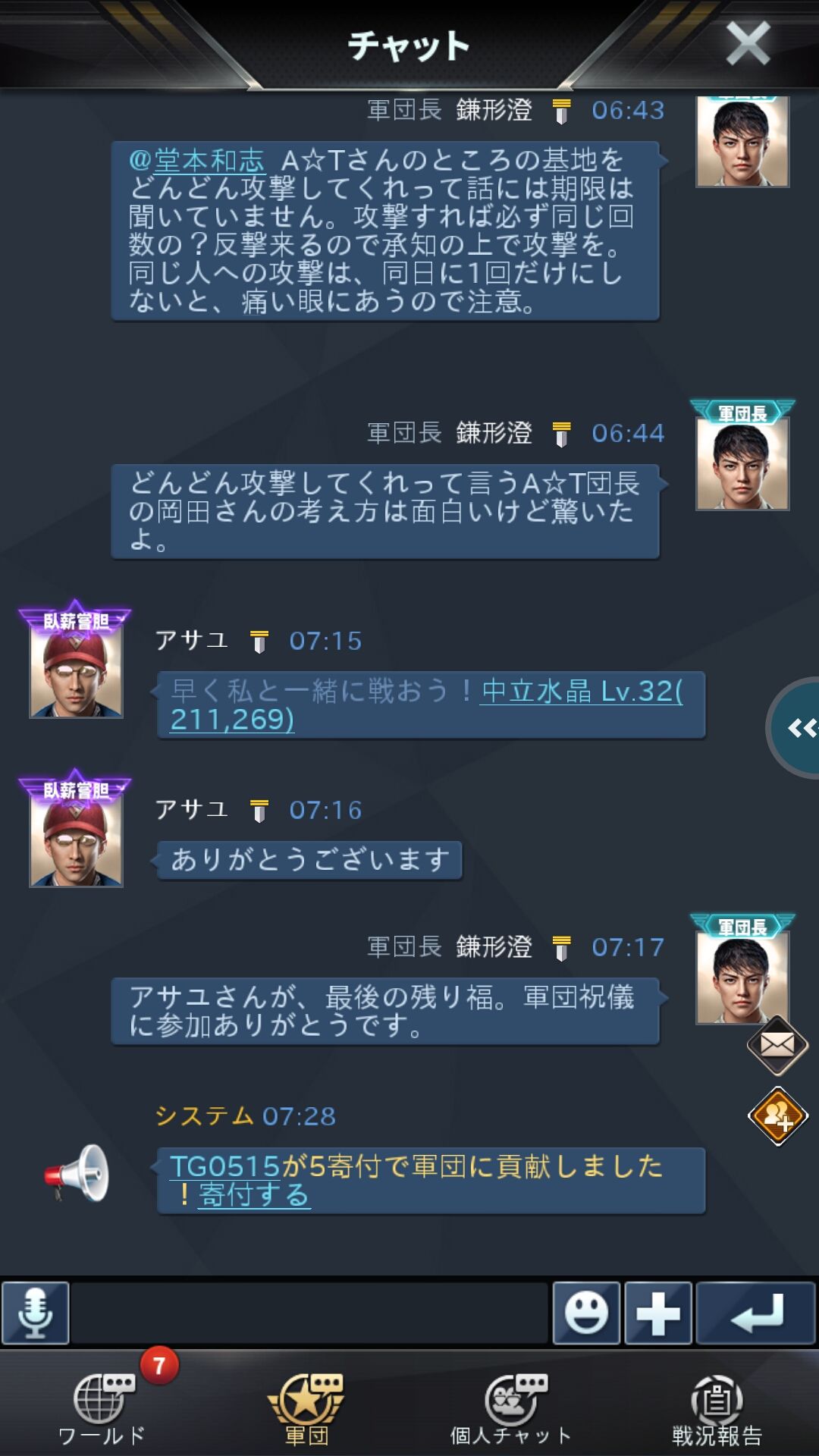Focus the chat message input field
The width and height of the screenshot is (819, 1456).
tap(309, 1313)
